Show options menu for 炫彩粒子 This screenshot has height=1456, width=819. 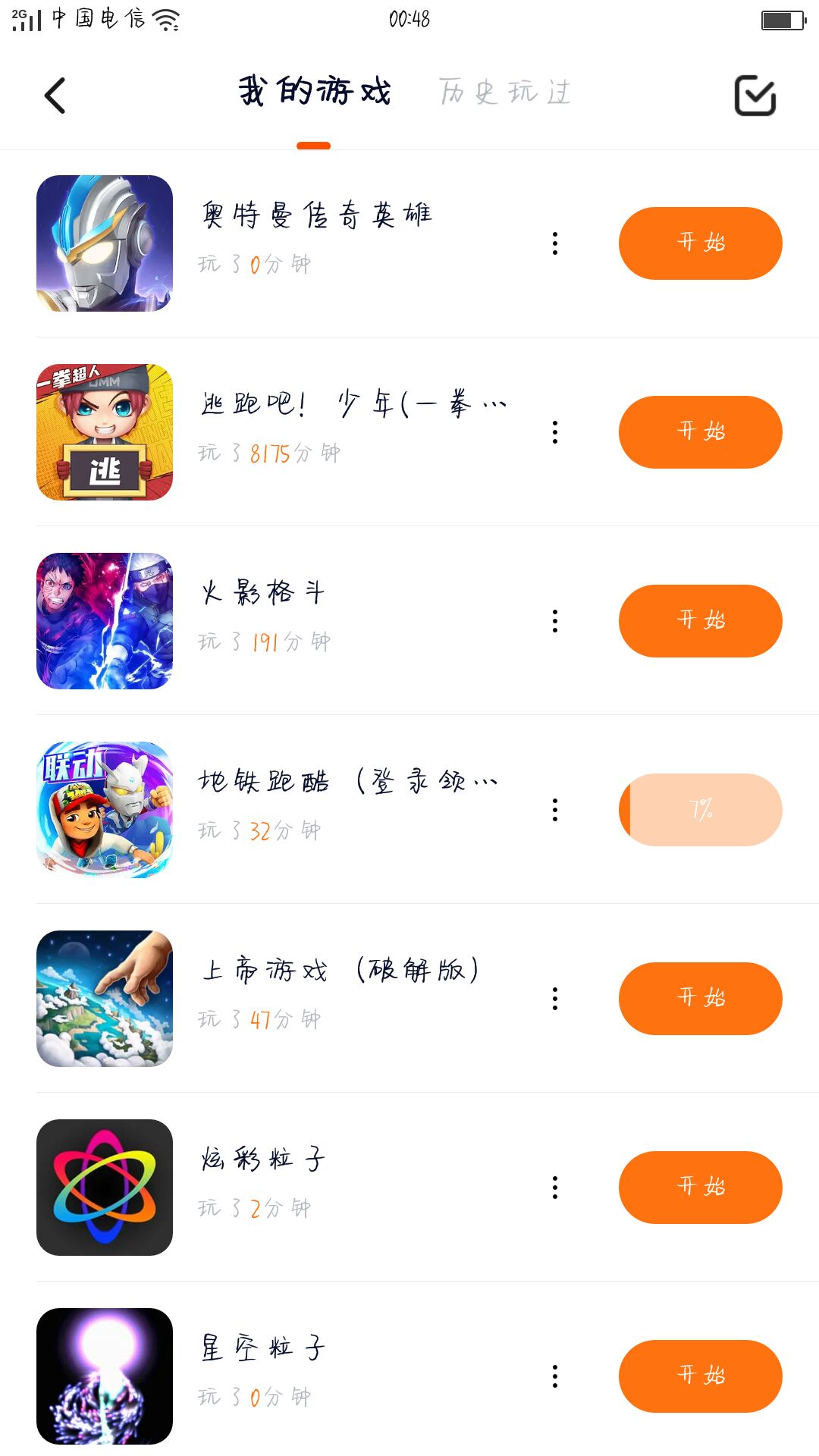(x=555, y=1188)
